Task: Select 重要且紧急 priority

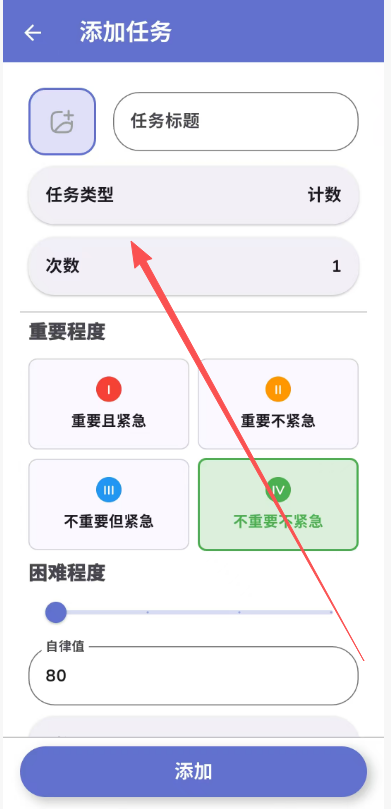Action: point(109,404)
